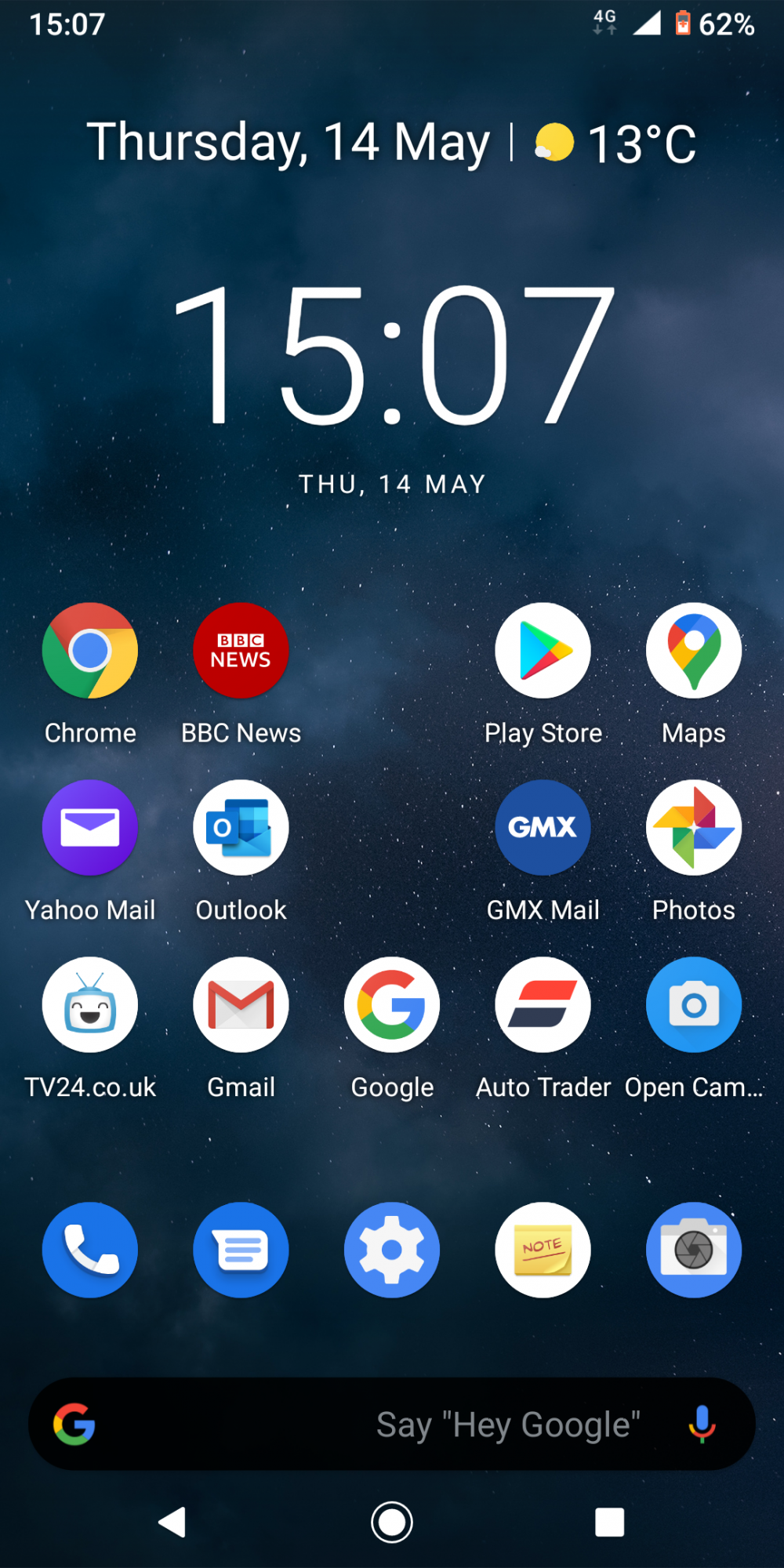Open Google Photos
This screenshot has width=784, height=1568.
[693, 828]
